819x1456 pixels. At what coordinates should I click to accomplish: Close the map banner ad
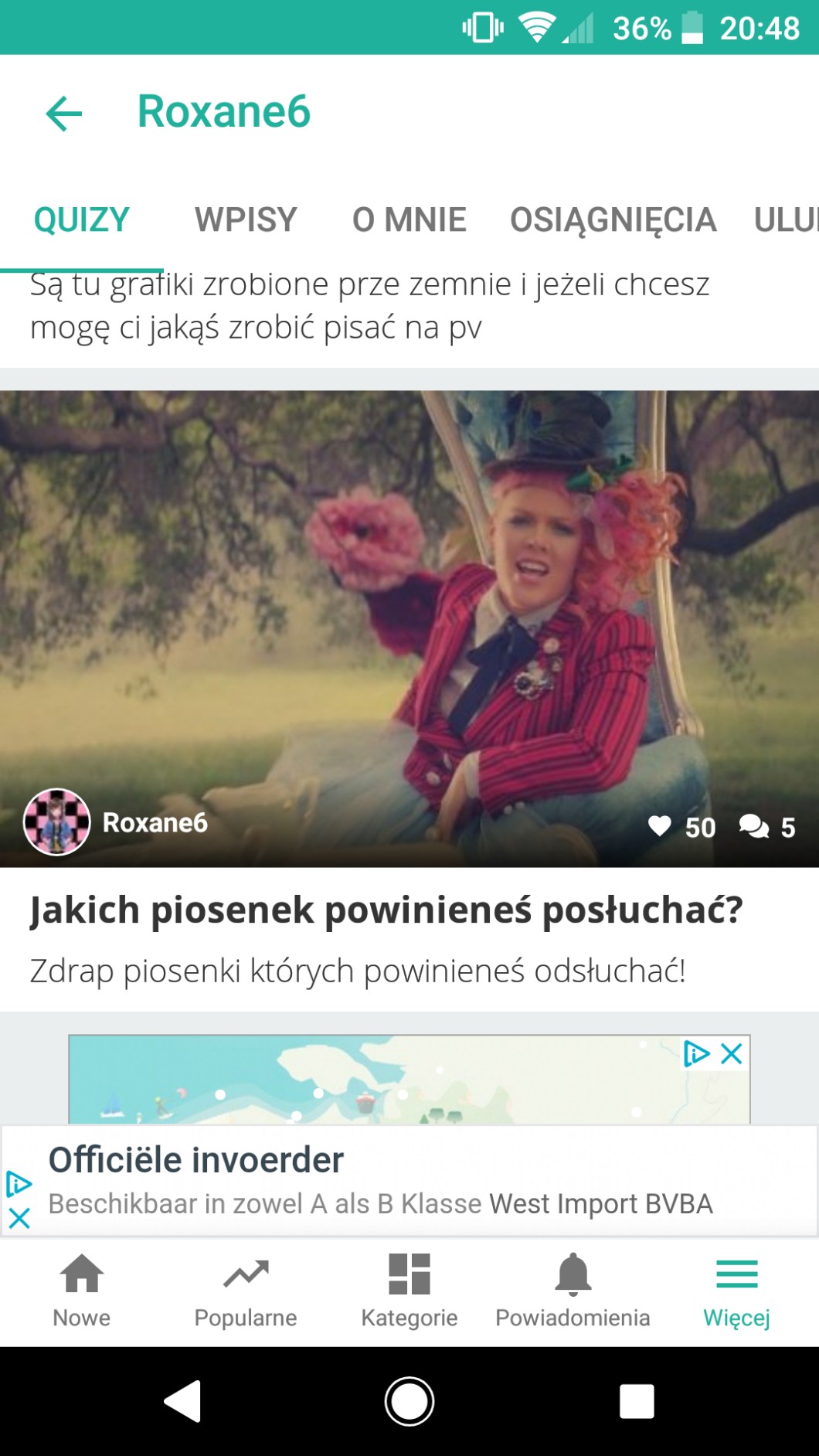[x=732, y=1053]
